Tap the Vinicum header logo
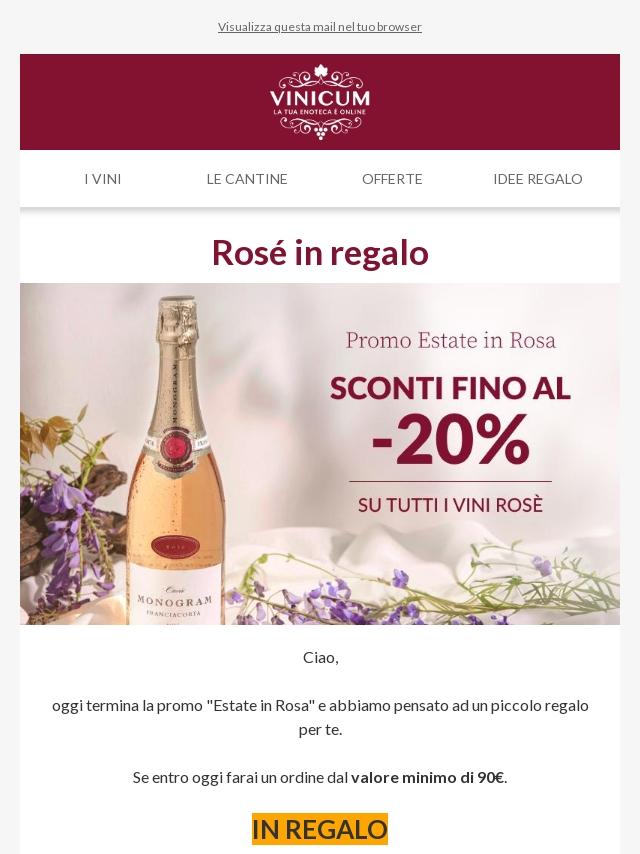The width and height of the screenshot is (640, 854). [320, 101]
